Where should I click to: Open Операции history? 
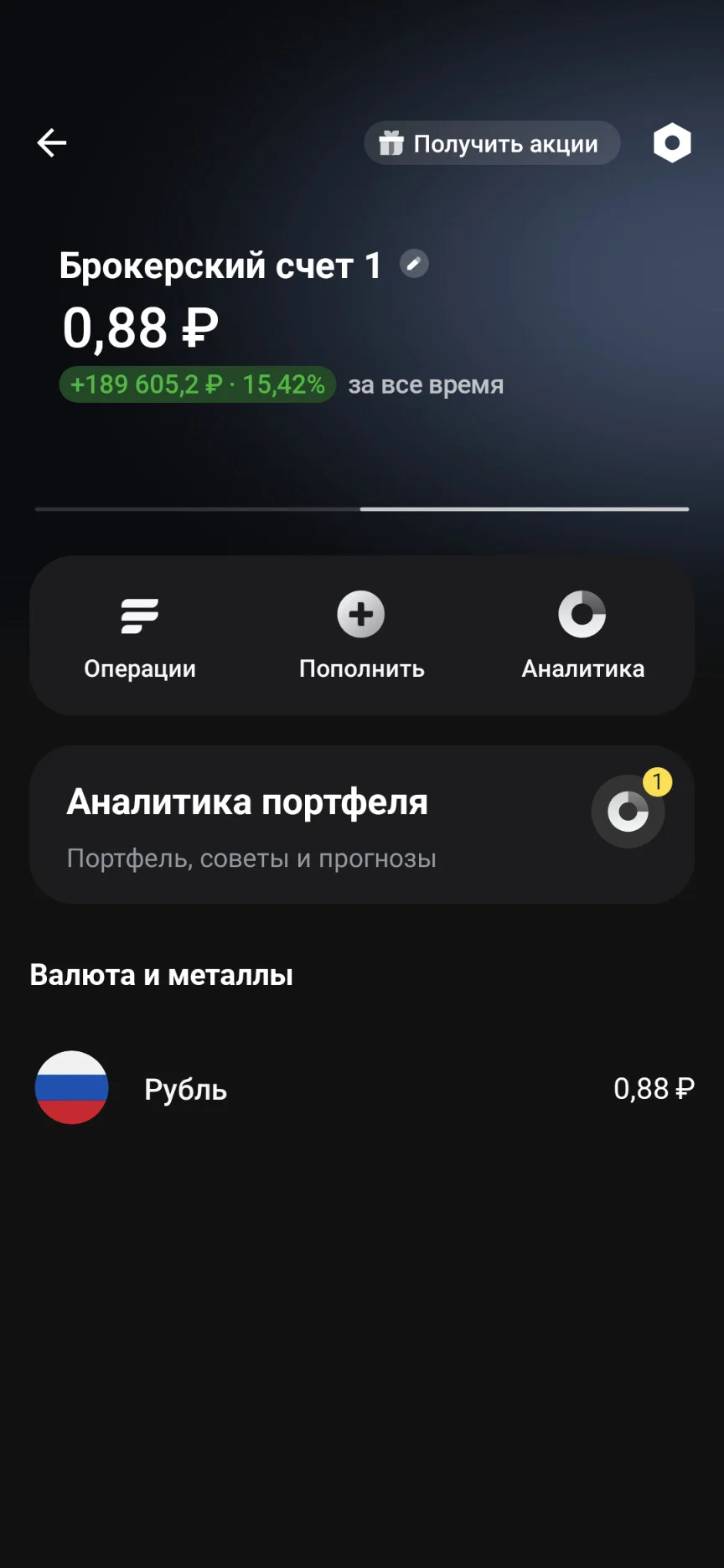140,637
